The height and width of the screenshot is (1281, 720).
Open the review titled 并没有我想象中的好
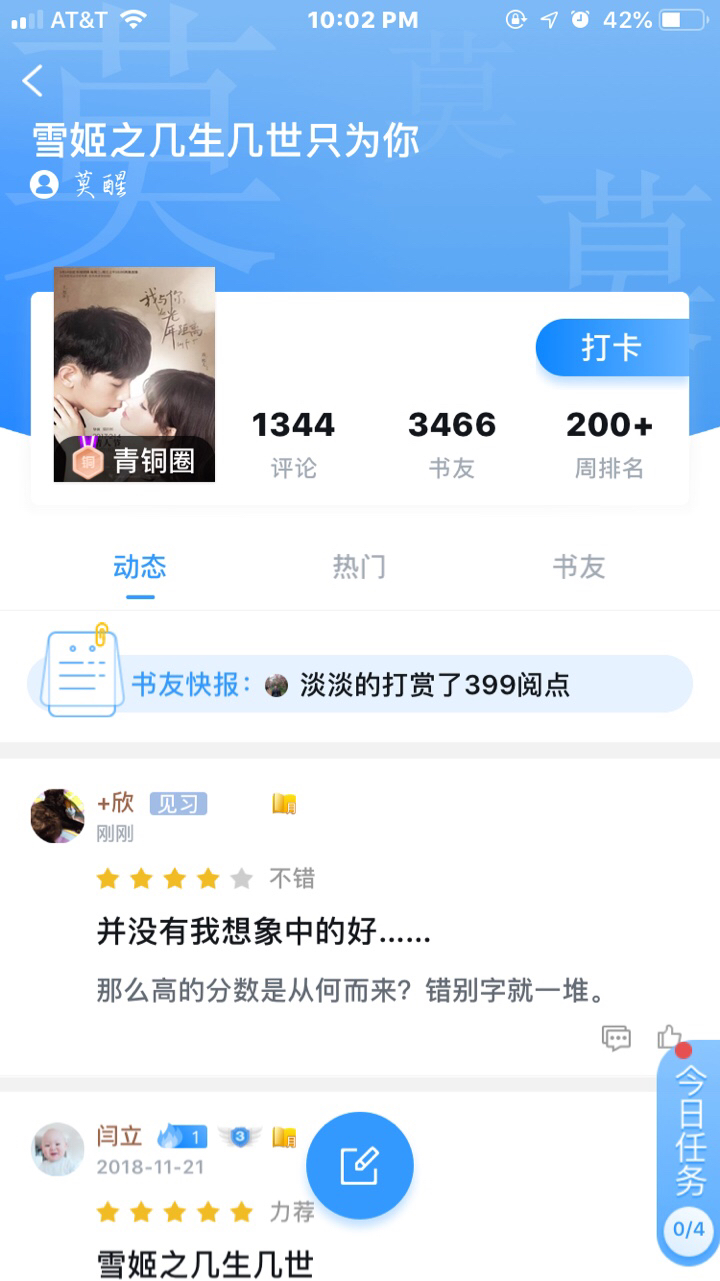(264, 934)
